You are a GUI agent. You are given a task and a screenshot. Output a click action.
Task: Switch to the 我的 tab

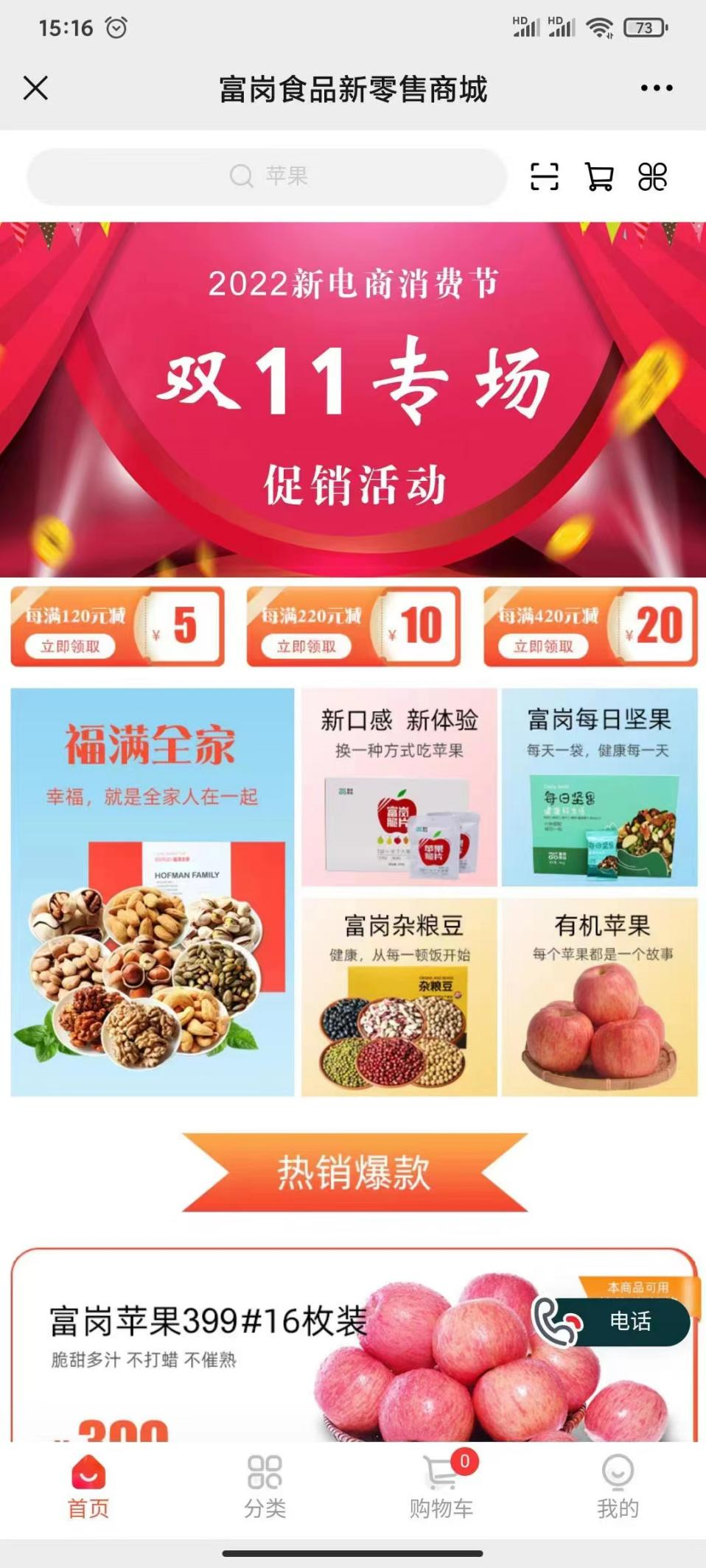618,1486
